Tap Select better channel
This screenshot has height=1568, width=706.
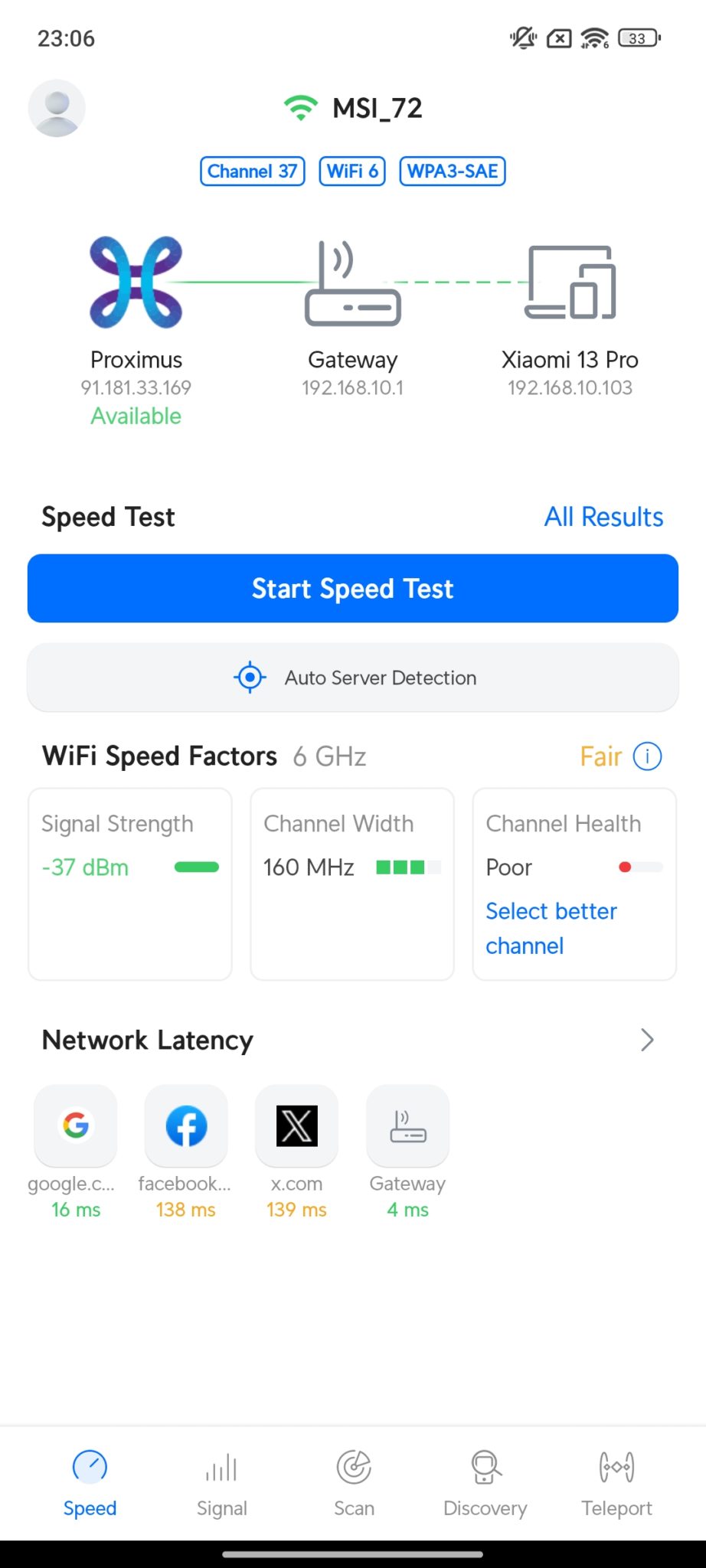tap(551, 928)
